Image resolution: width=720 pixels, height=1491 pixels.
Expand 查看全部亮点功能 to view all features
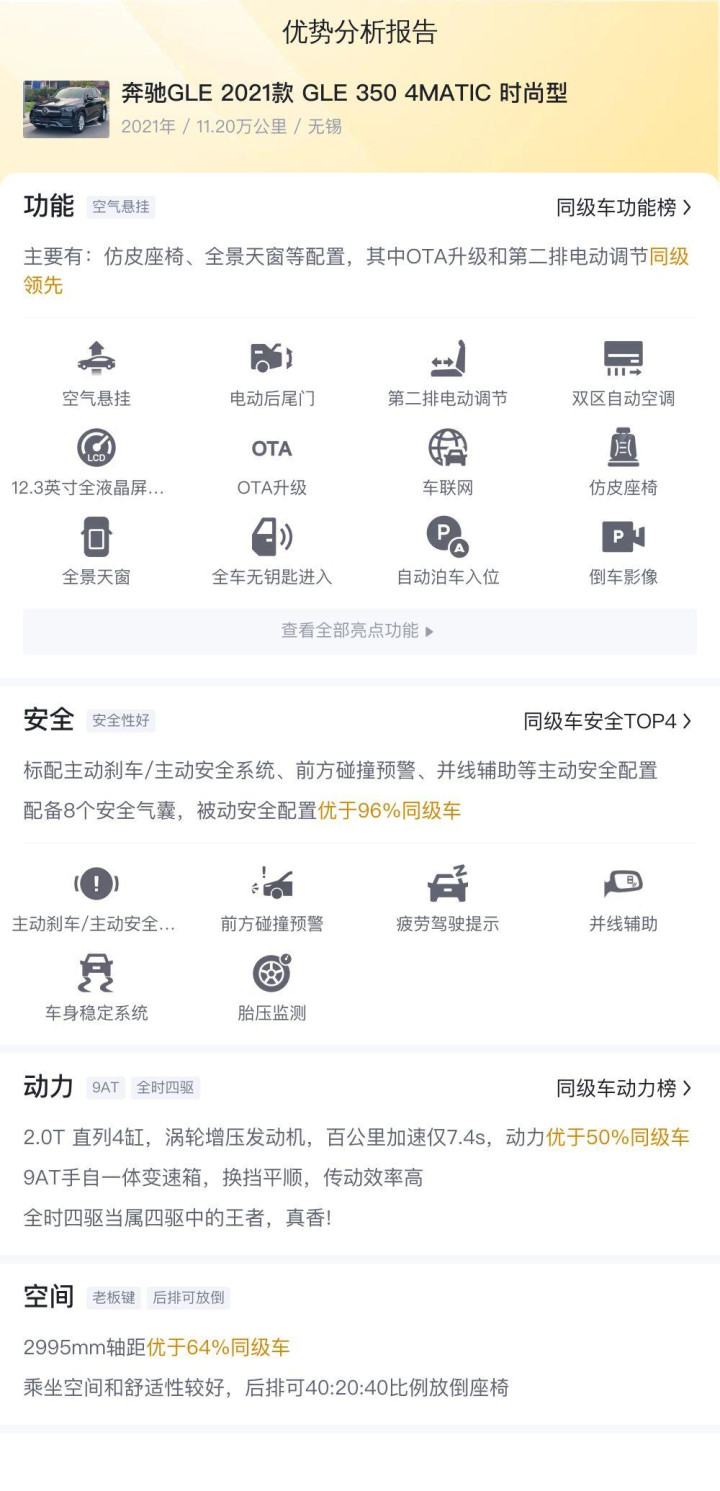(x=359, y=631)
